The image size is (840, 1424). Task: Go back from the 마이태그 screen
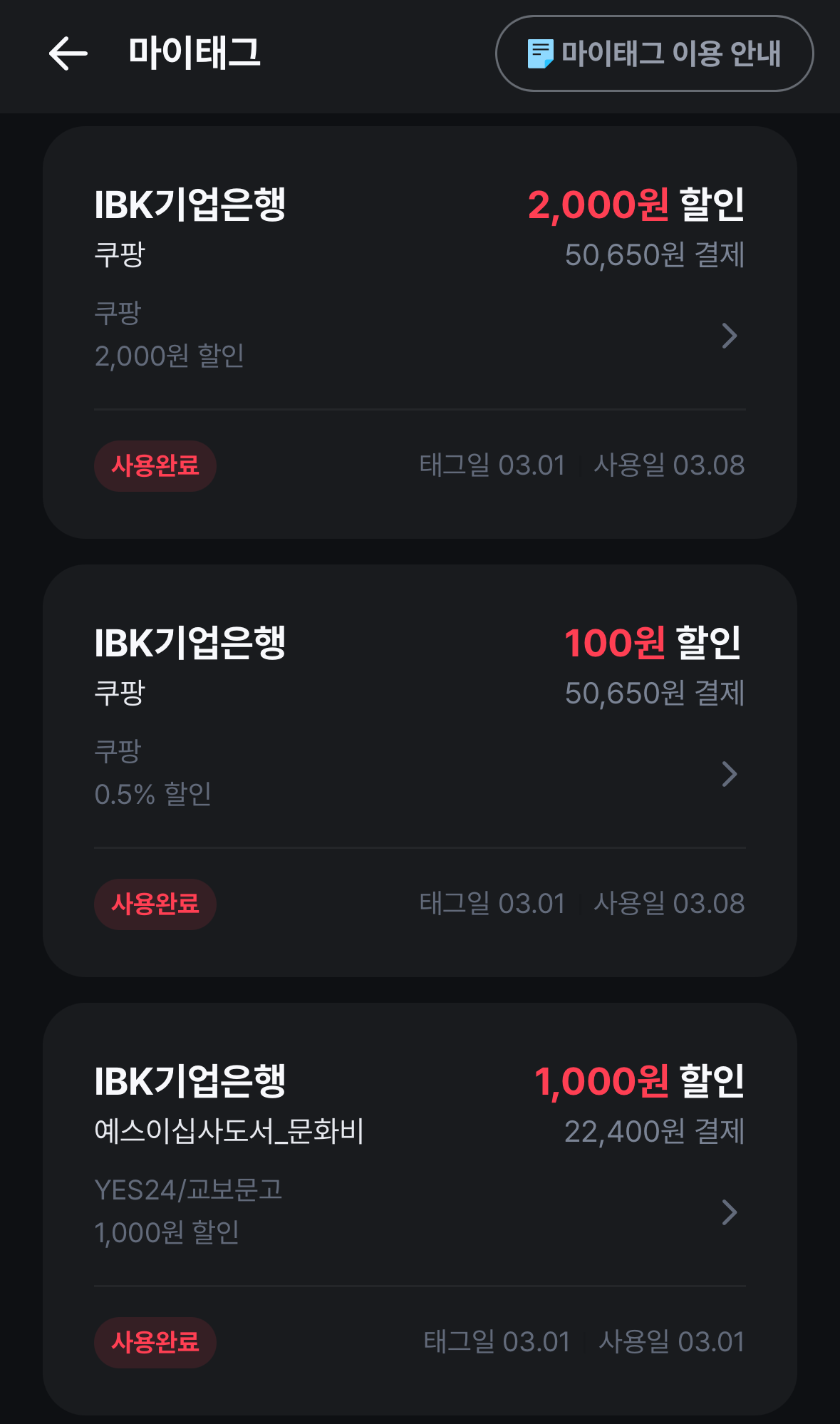coord(68,53)
